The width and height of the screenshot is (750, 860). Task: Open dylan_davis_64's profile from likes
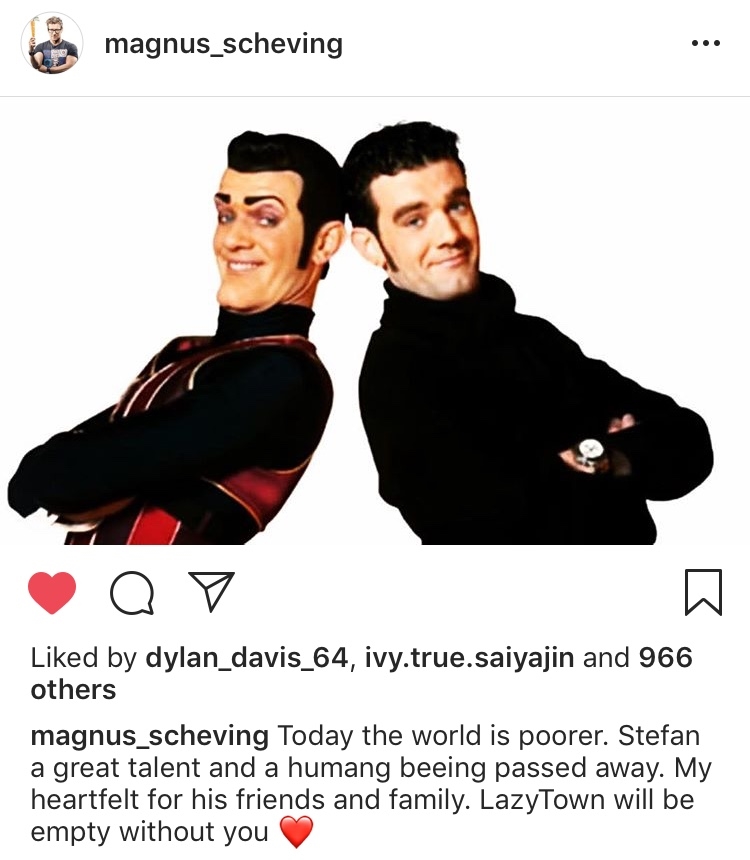tap(248, 658)
